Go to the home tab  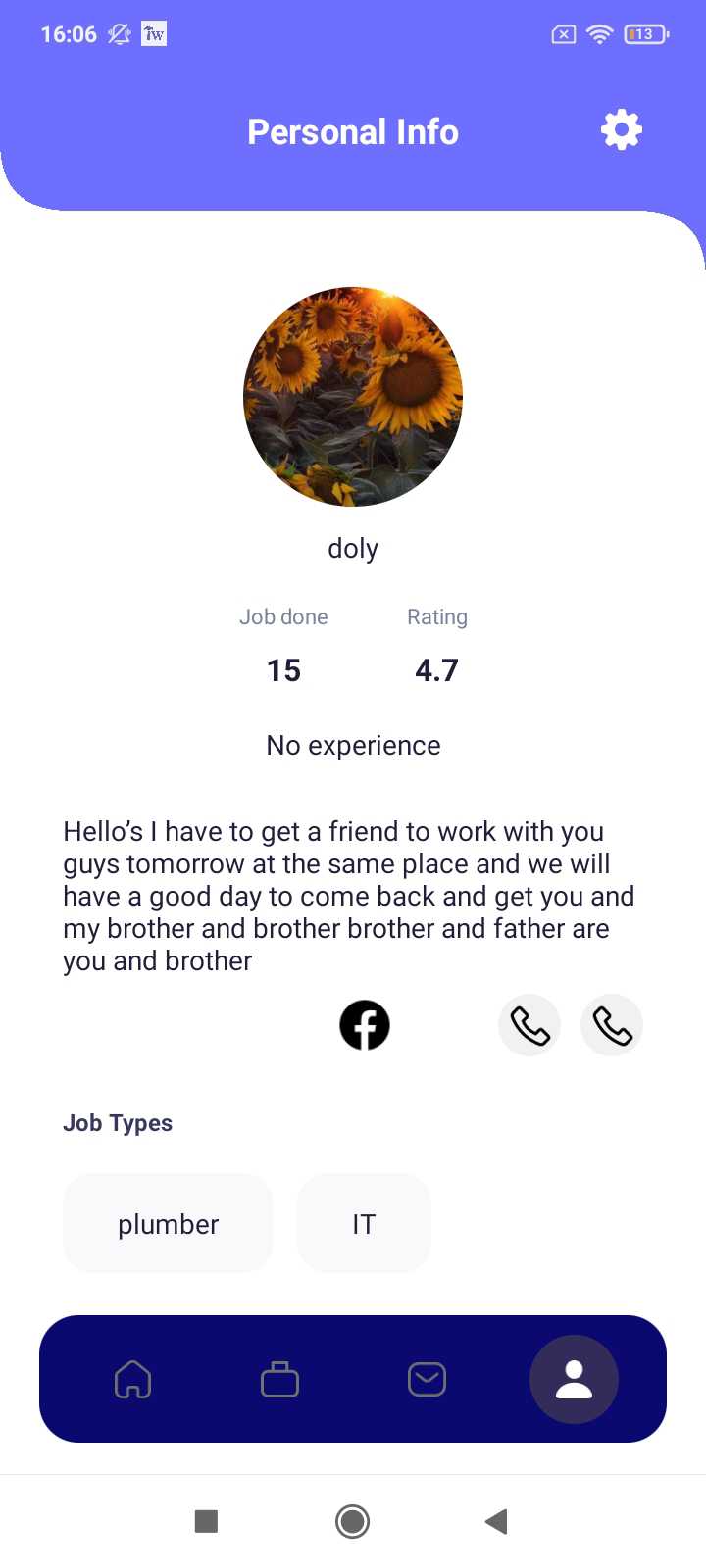(x=132, y=1380)
